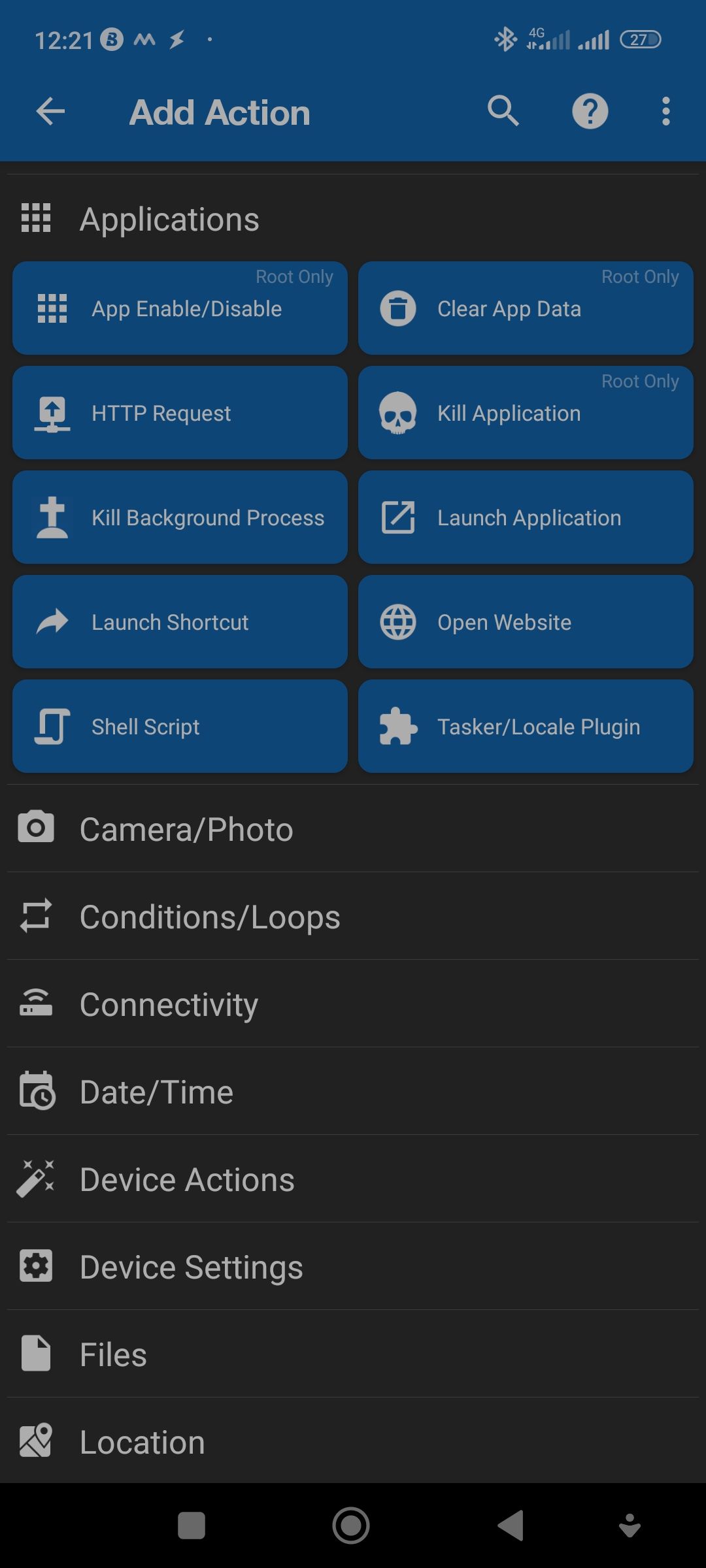This screenshot has width=706, height=1568.
Task: Click the arrow icon on Launch Shortcut
Action: click(x=52, y=622)
